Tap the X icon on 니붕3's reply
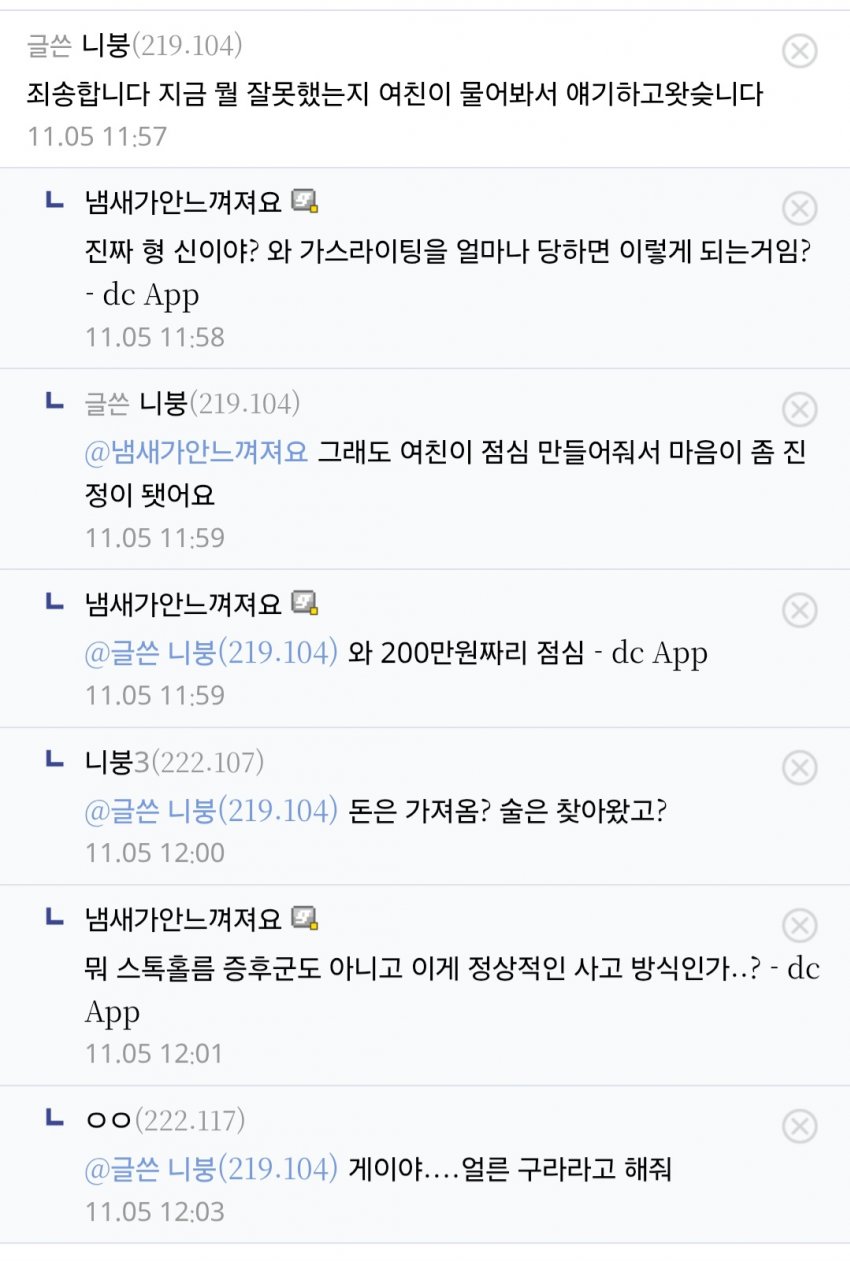 pos(799,768)
